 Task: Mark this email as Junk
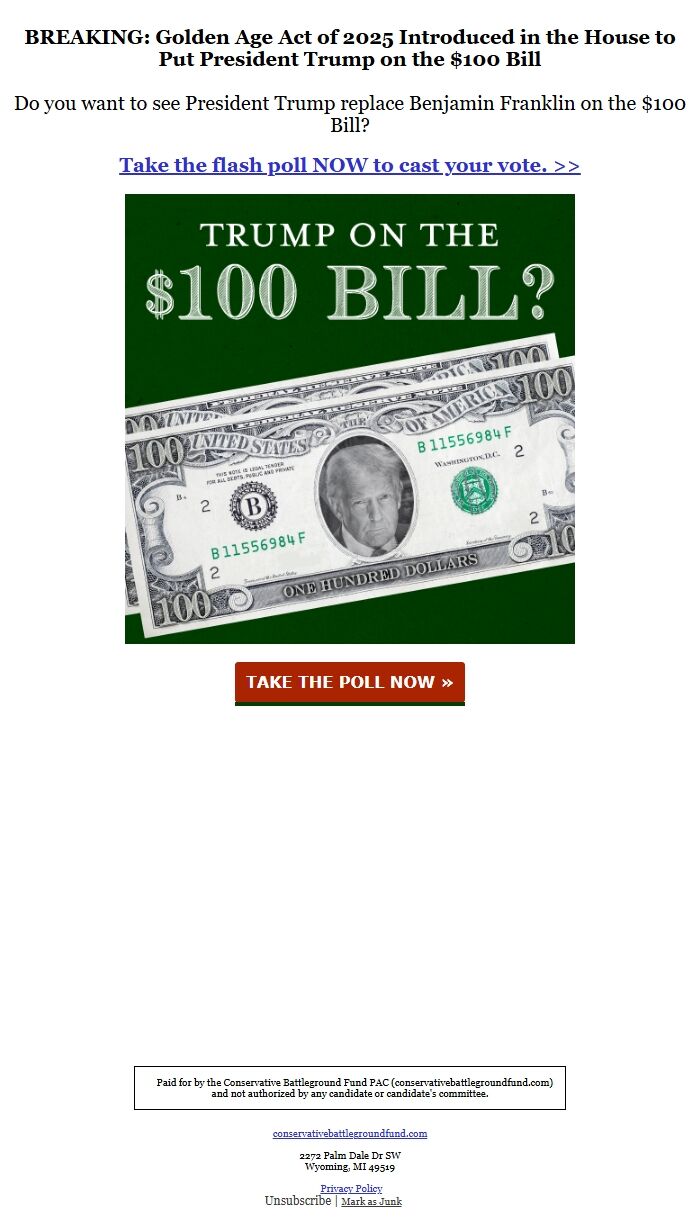371,1202
